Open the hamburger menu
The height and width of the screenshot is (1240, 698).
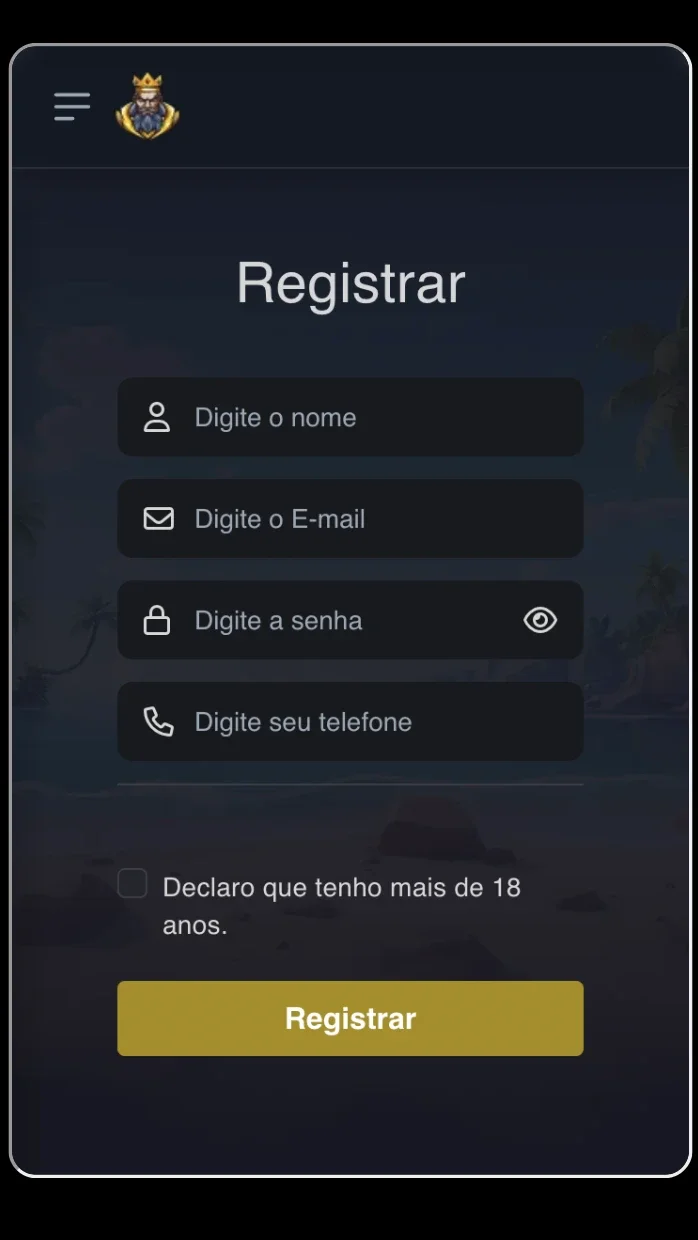click(72, 106)
